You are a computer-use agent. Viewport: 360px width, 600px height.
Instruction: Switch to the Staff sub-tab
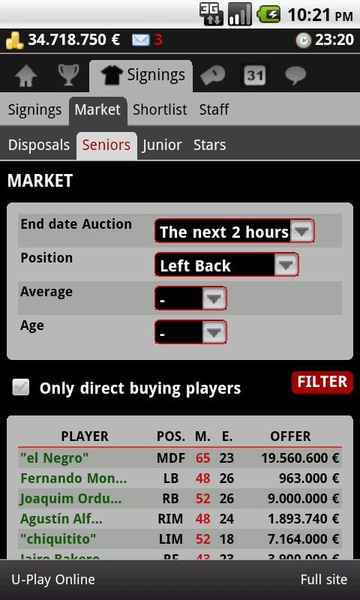point(214,110)
